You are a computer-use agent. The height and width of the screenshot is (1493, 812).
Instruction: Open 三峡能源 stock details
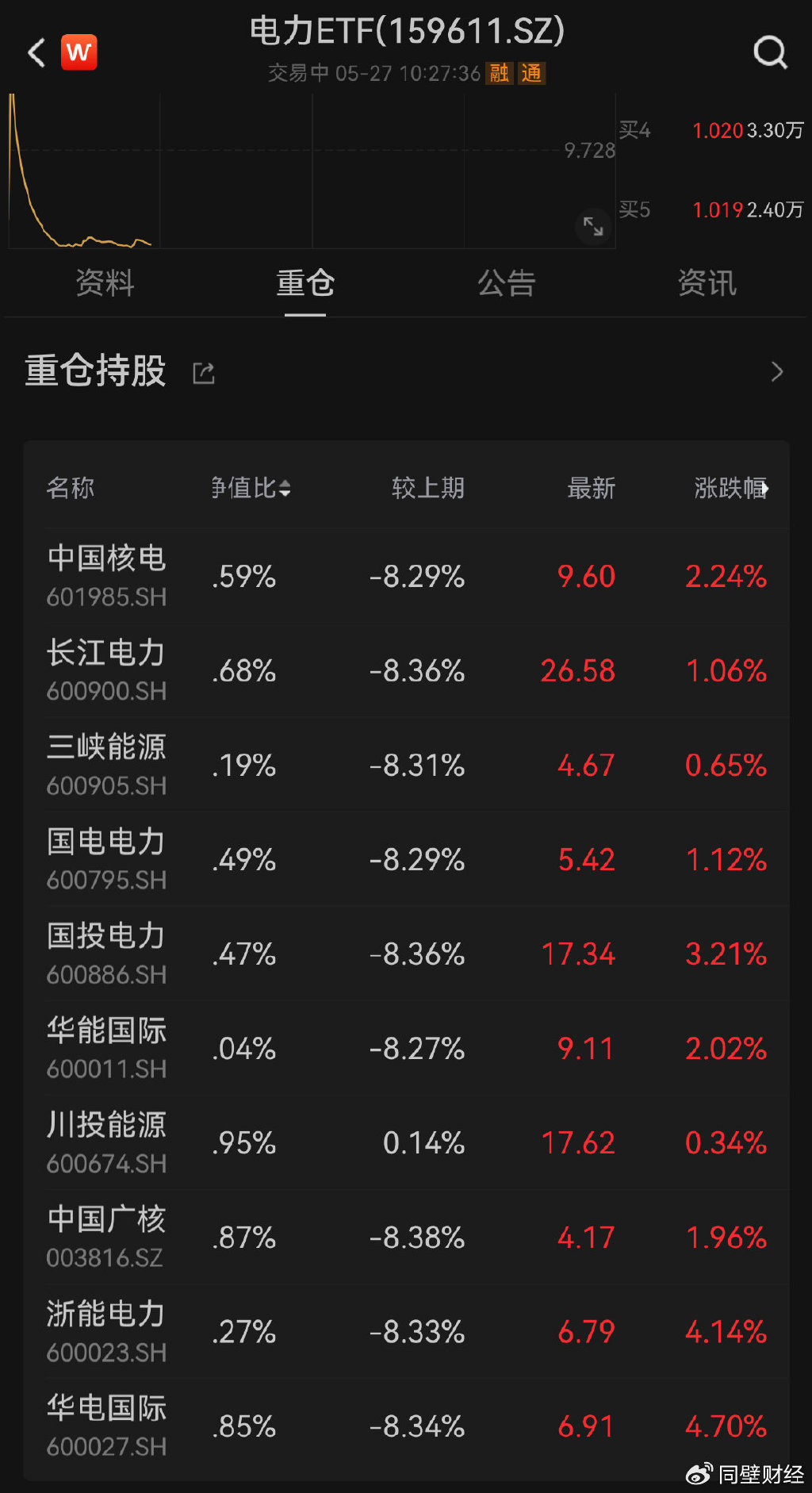[106, 764]
